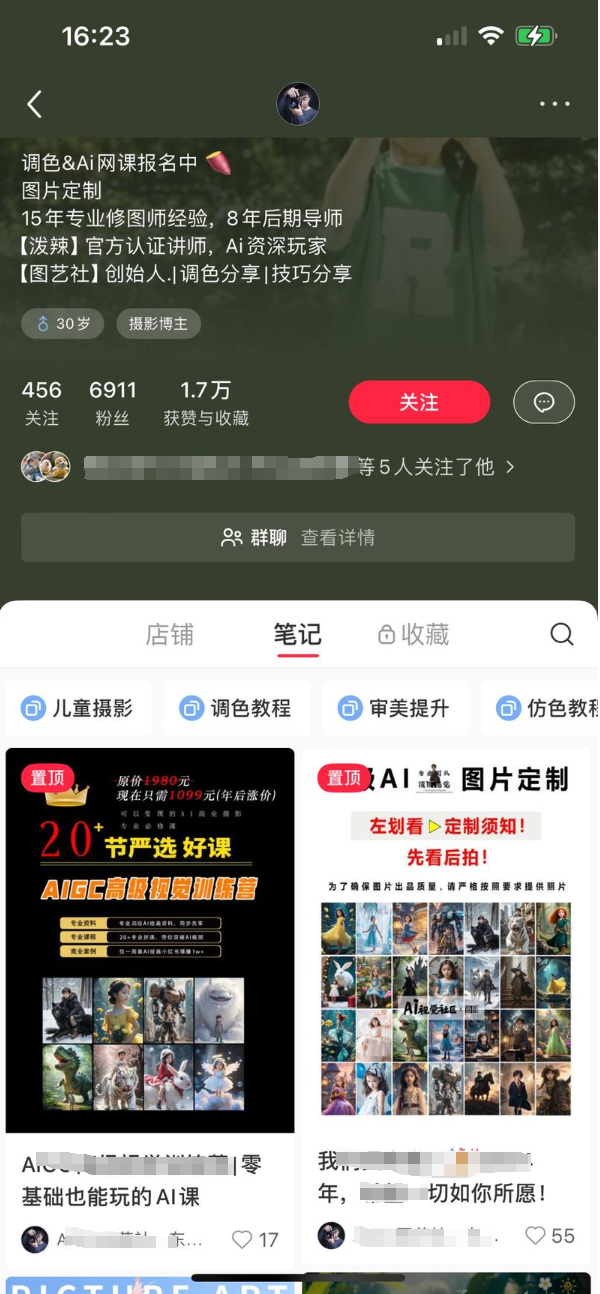
Task: Switch to the 收藏 tab
Action: click(413, 635)
